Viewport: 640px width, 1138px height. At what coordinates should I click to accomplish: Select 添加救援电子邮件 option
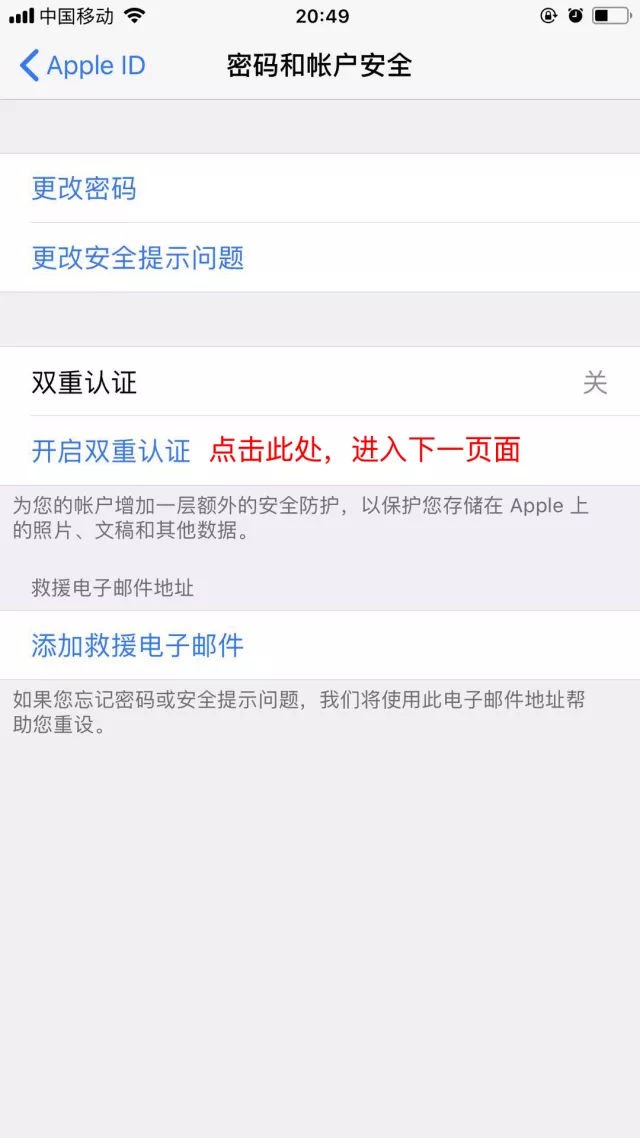pyautogui.click(x=138, y=645)
